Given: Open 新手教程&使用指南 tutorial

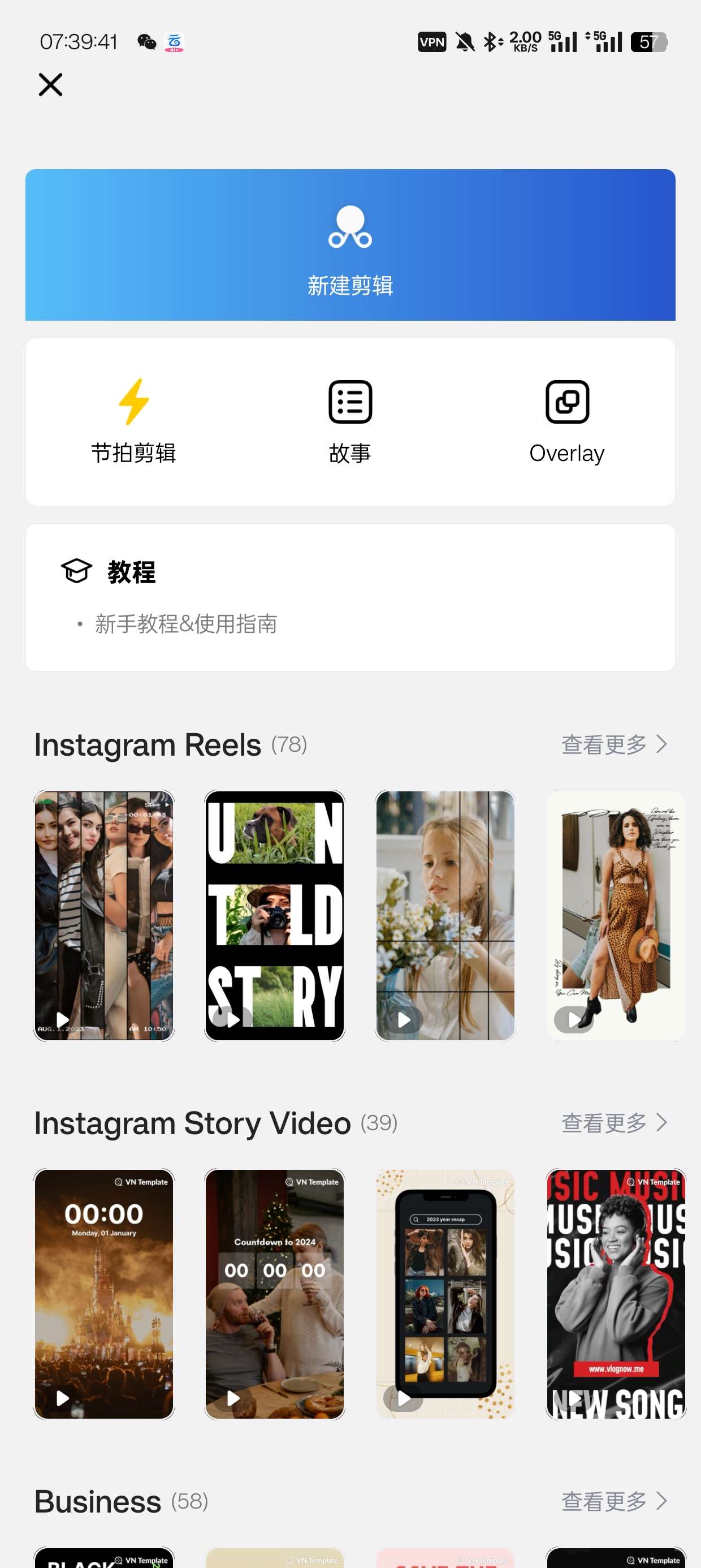Looking at the screenshot, I should pyautogui.click(x=185, y=624).
